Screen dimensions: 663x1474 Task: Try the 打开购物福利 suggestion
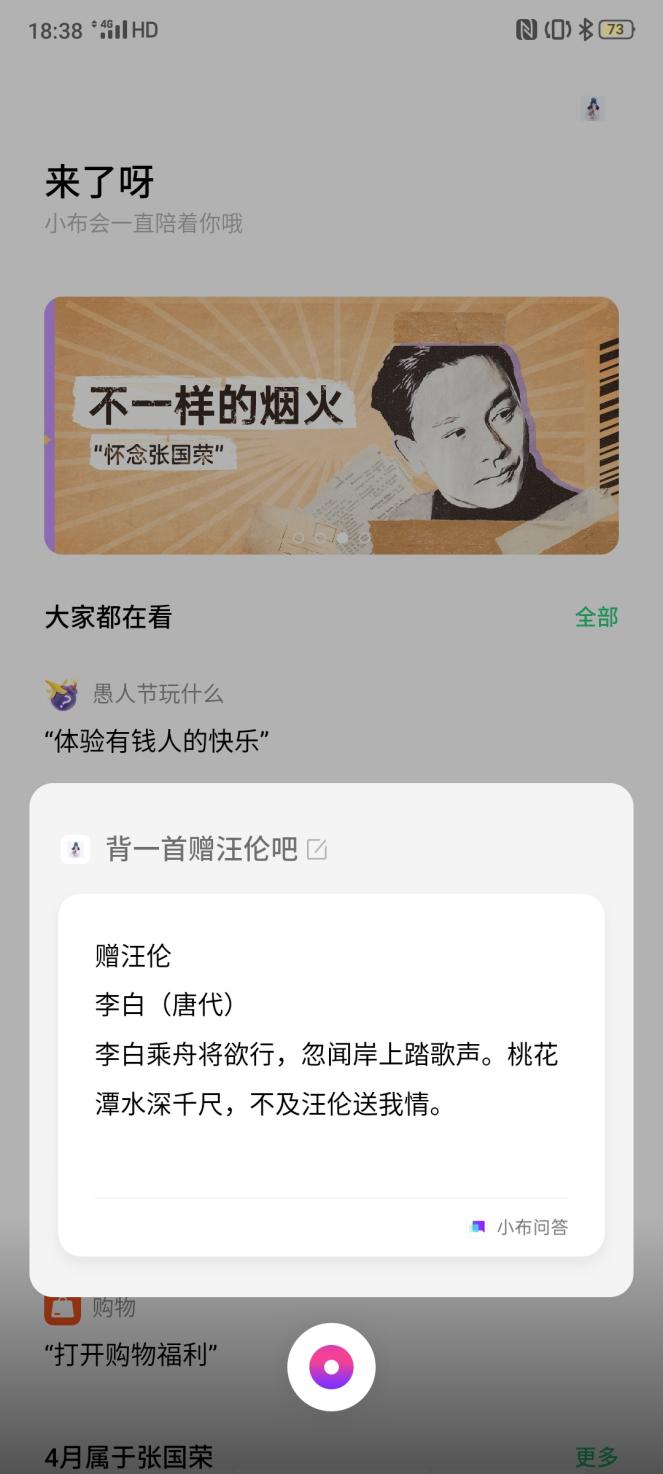(x=131, y=1355)
